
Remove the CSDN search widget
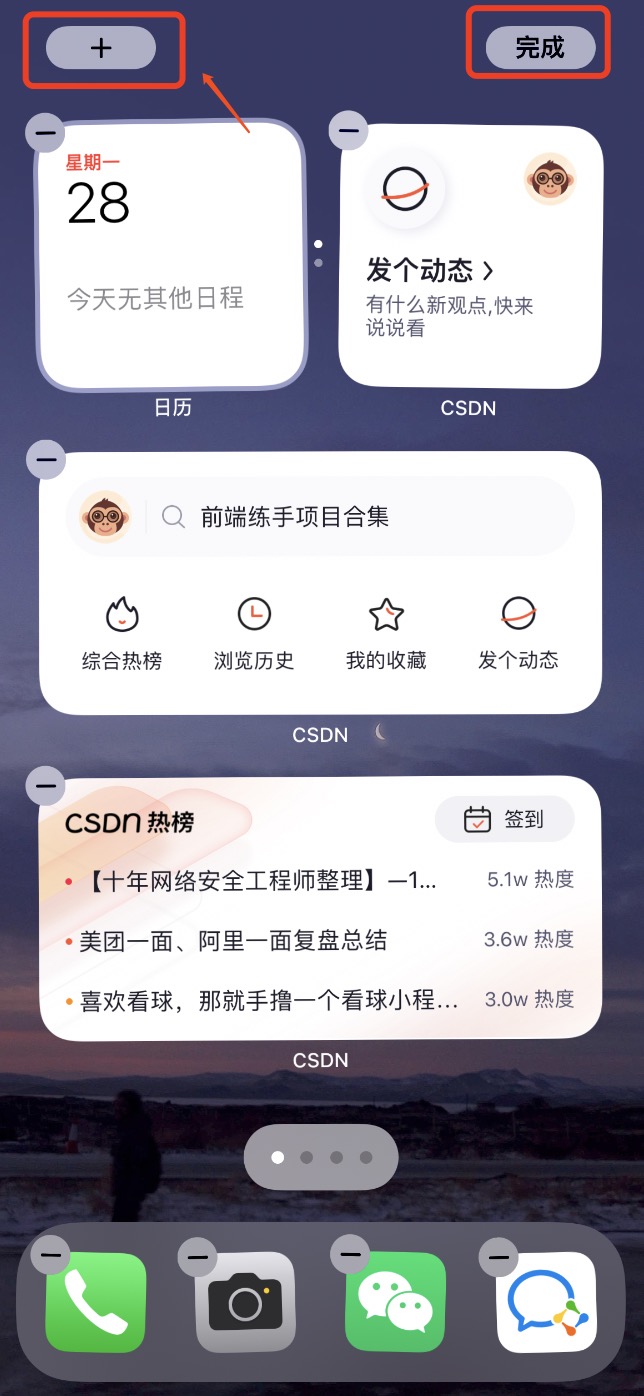tap(46, 460)
